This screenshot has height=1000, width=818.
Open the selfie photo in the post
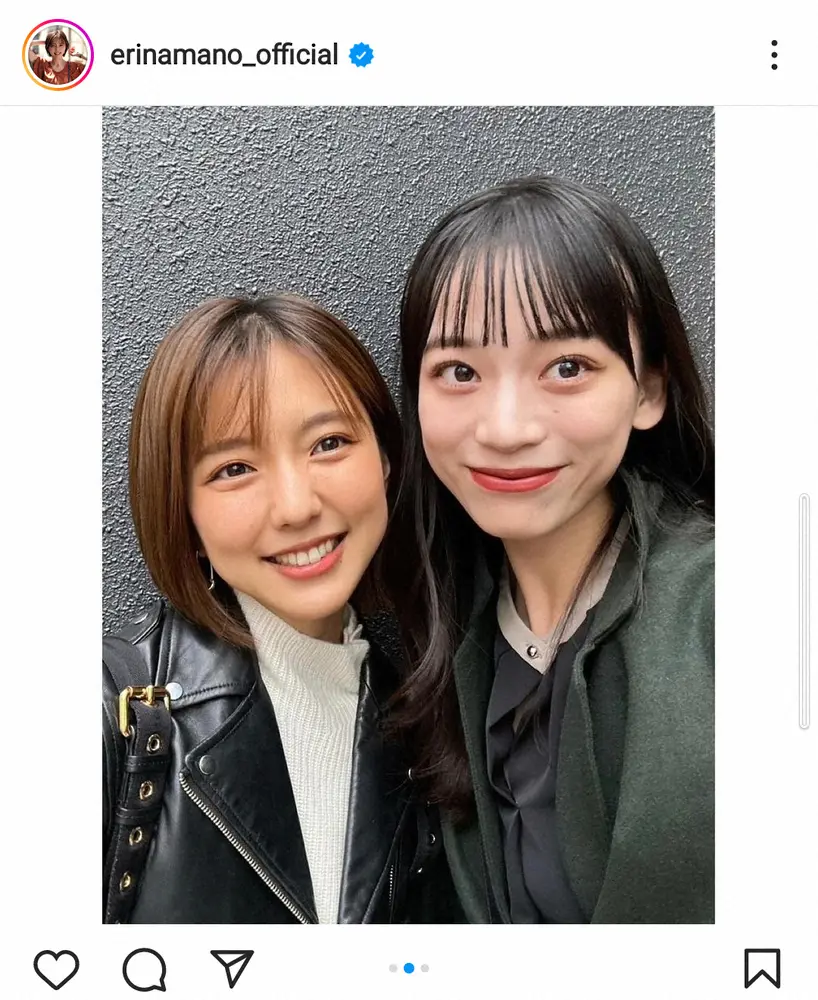[408, 515]
